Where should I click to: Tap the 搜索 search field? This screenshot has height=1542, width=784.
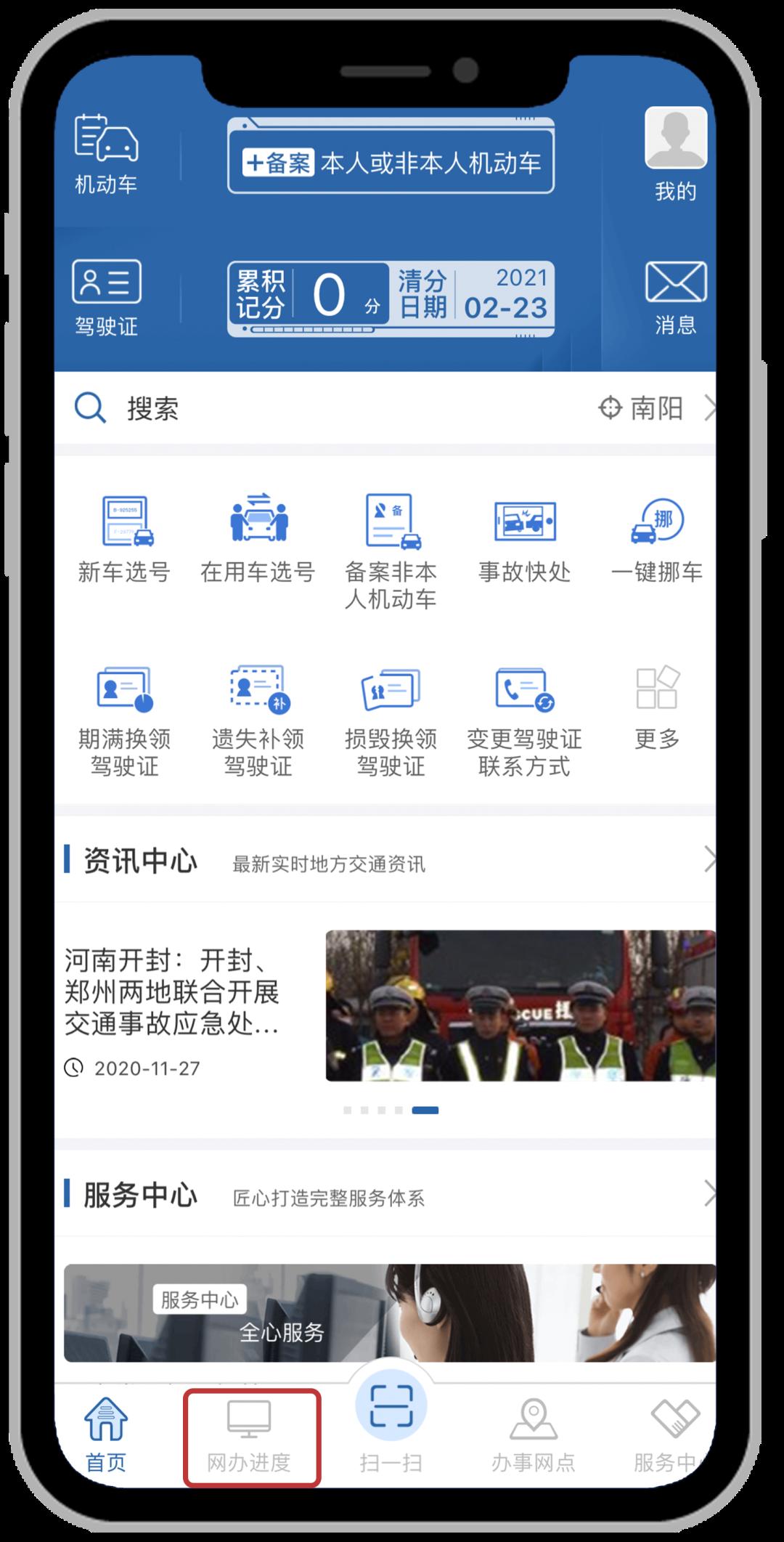coord(290,409)
